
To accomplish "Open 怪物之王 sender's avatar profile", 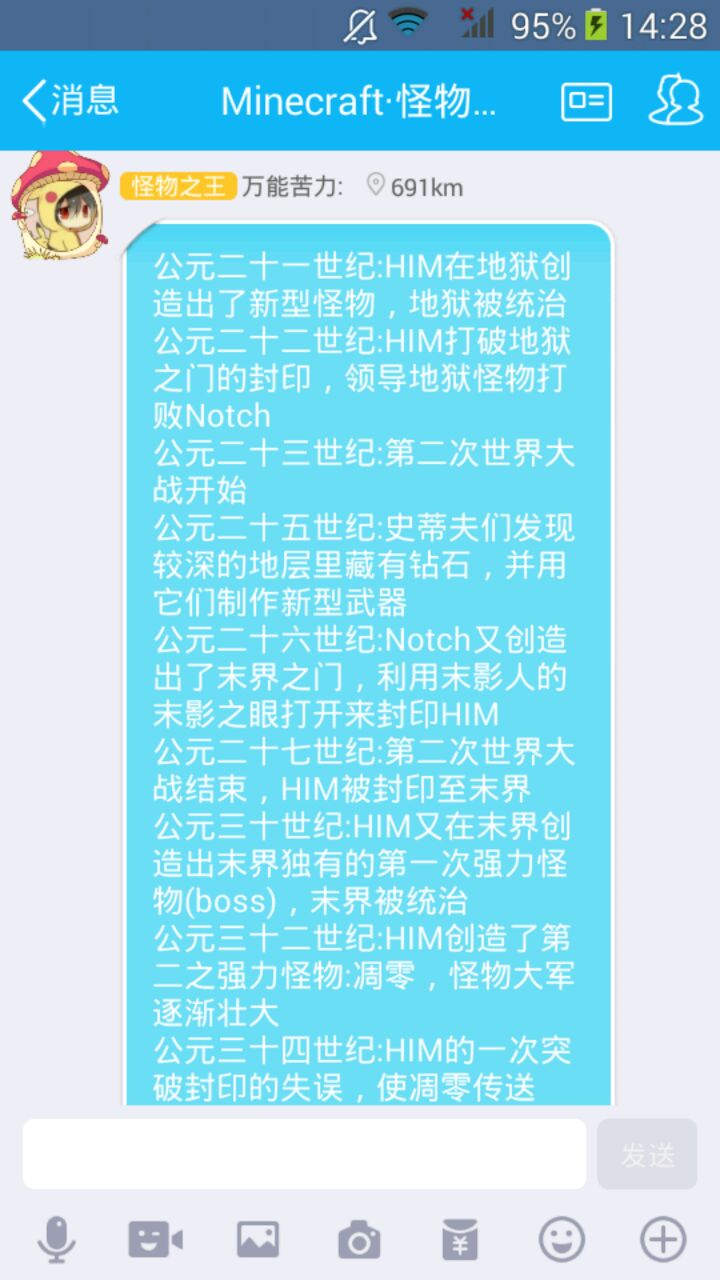I will click(60, 203).
